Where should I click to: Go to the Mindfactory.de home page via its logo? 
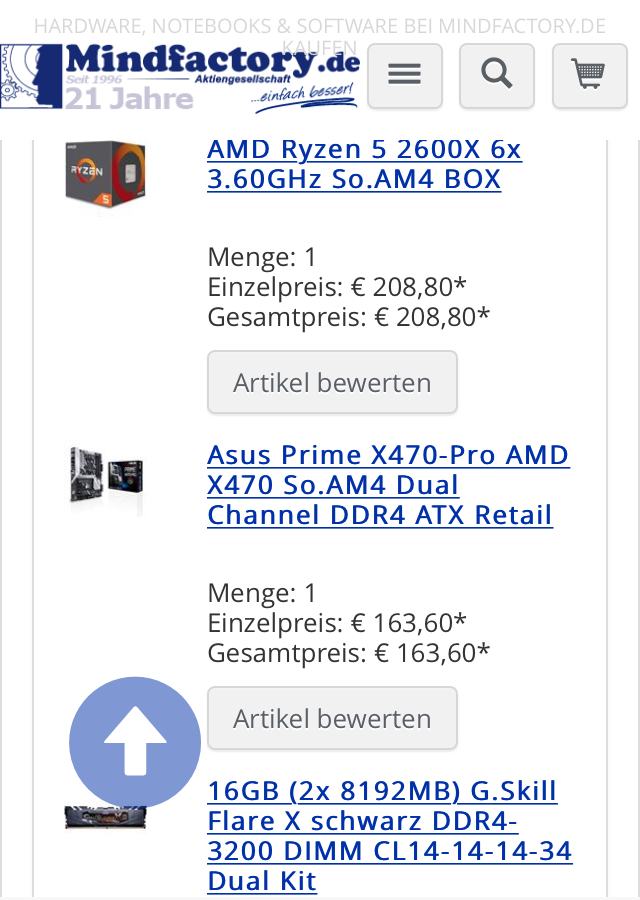[x=180, y=75]
